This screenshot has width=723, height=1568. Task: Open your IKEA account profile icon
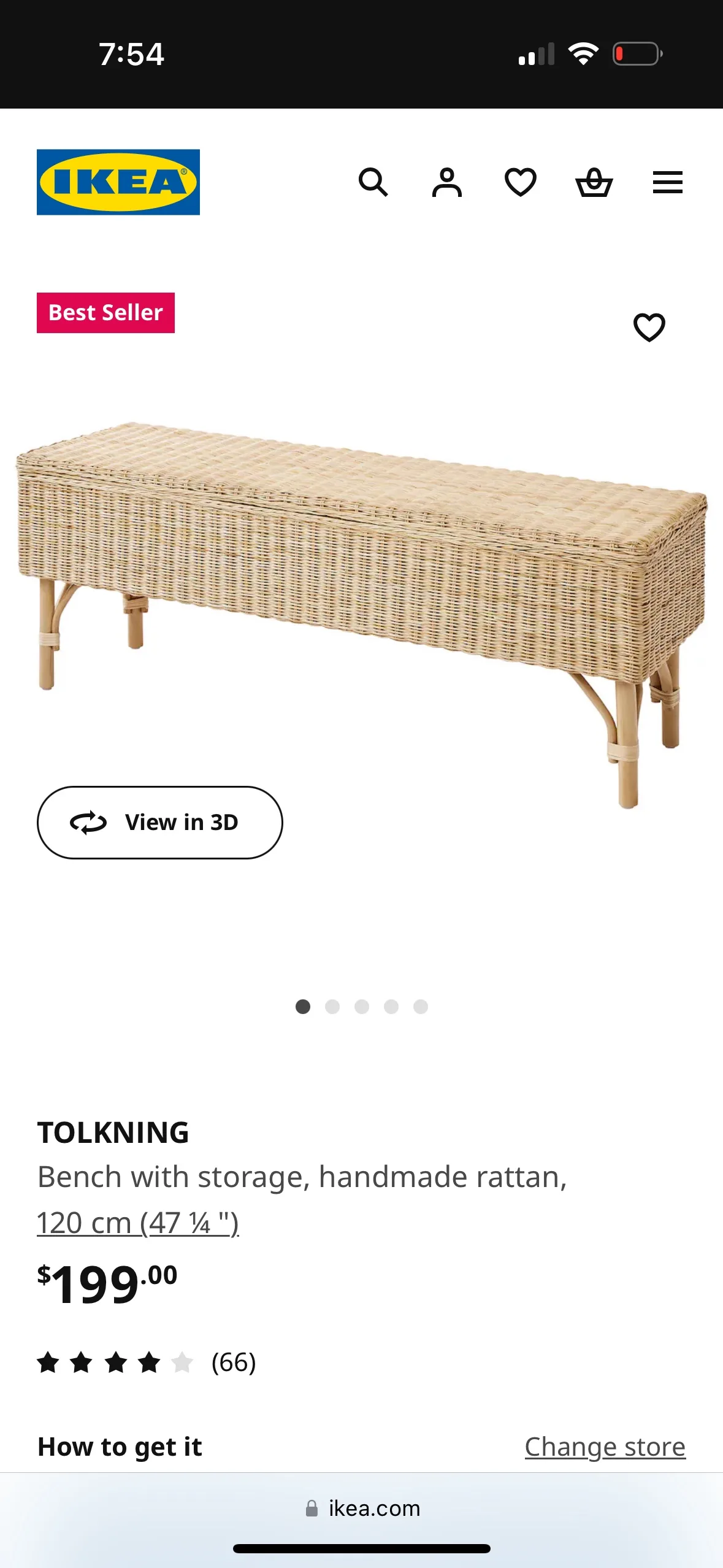pos(446,182)
